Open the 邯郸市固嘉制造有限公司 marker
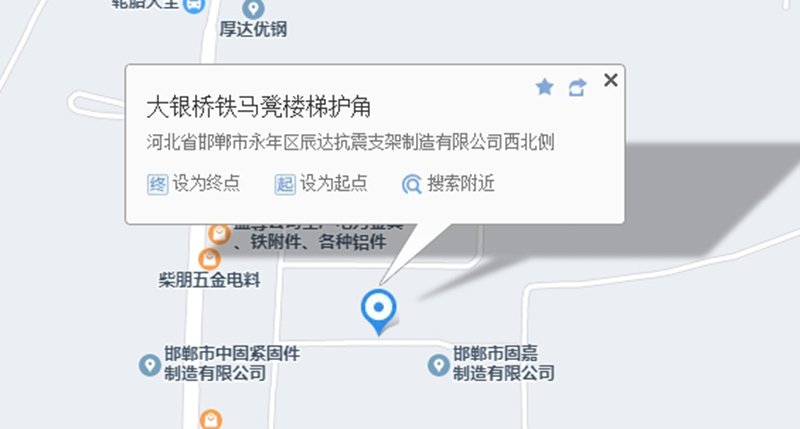Screen dimensions: 800x429 [x=438, y=365]
